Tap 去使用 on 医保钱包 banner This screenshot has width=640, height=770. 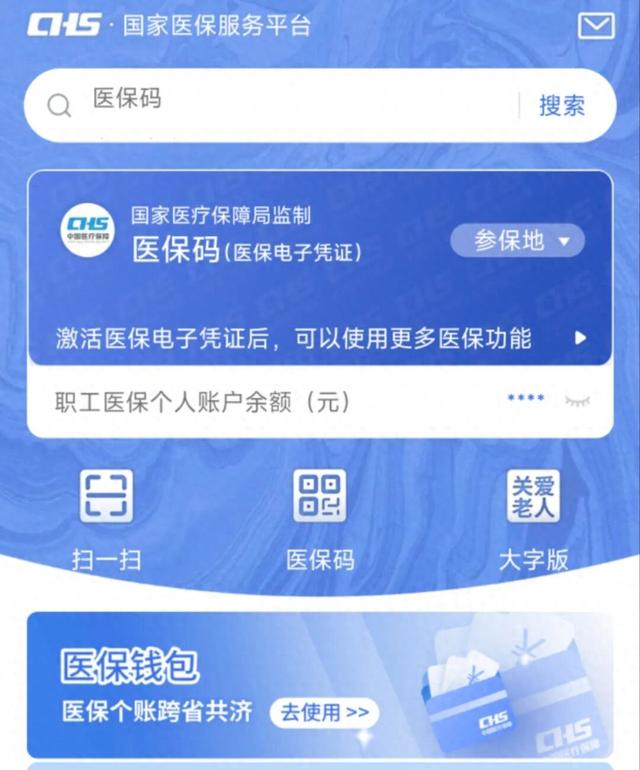pos(324,712)
